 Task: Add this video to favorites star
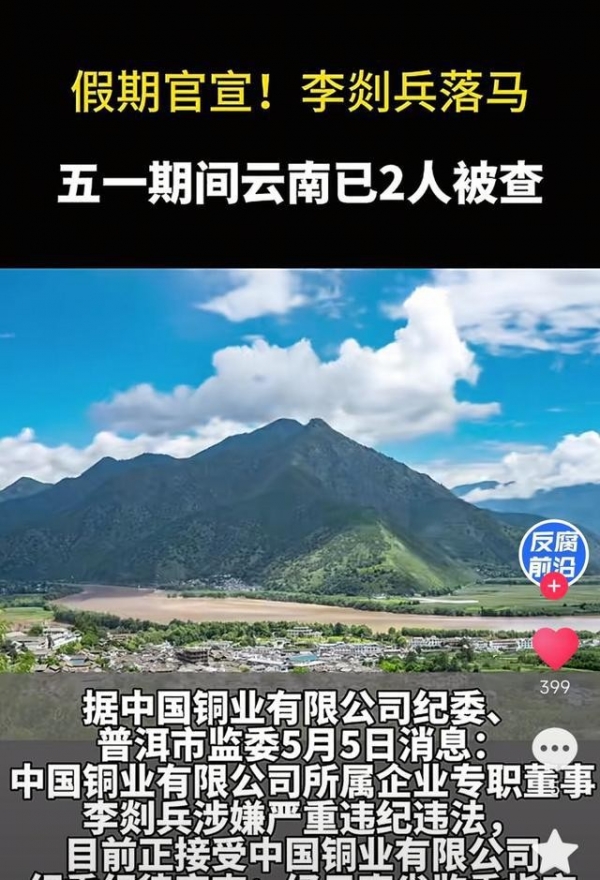tap(557, 851)
